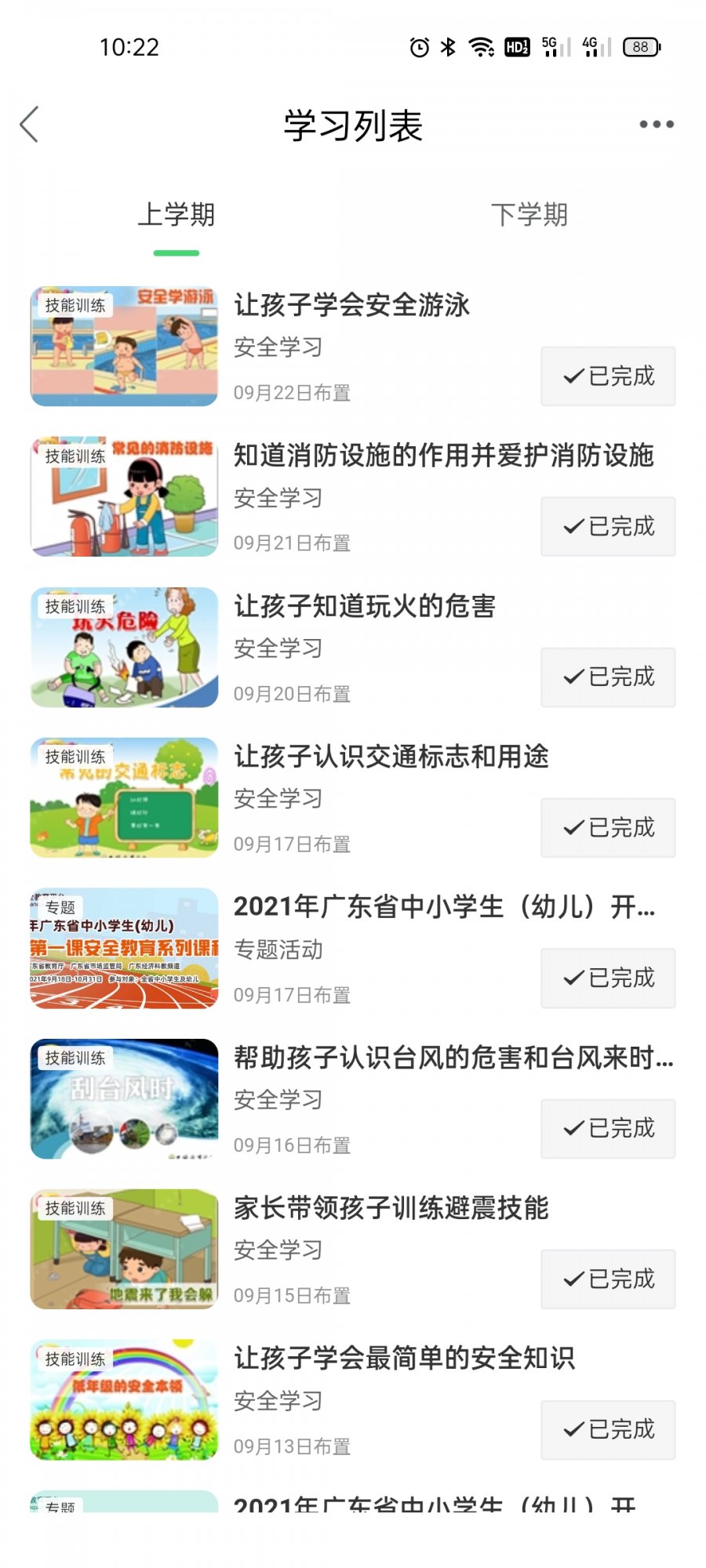Tap 已完成 for 让孩子认识交通标志和用途
Screen dimensions: 706x1568
click(x=608, y=828)
